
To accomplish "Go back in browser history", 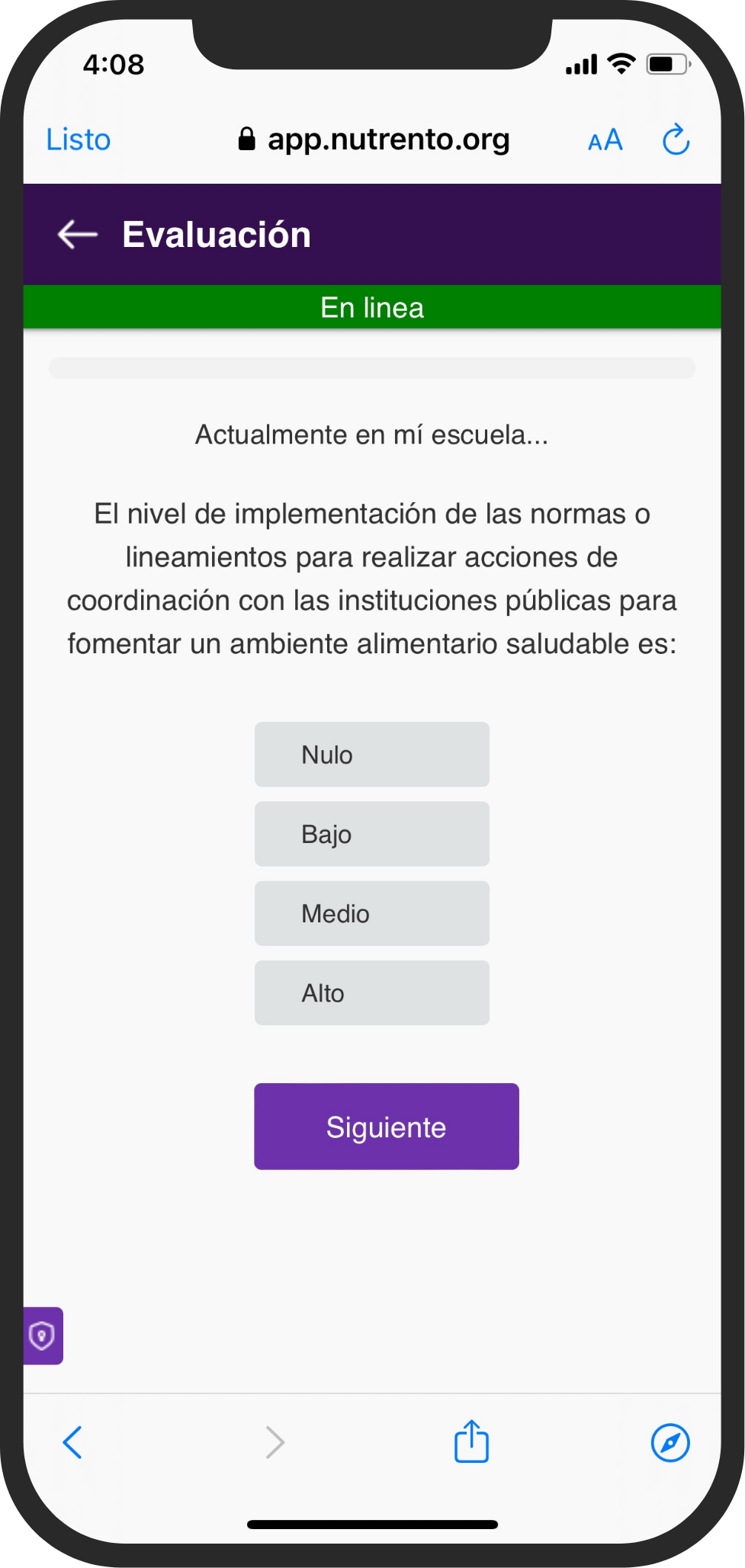I will click(x=72, y=1442).
